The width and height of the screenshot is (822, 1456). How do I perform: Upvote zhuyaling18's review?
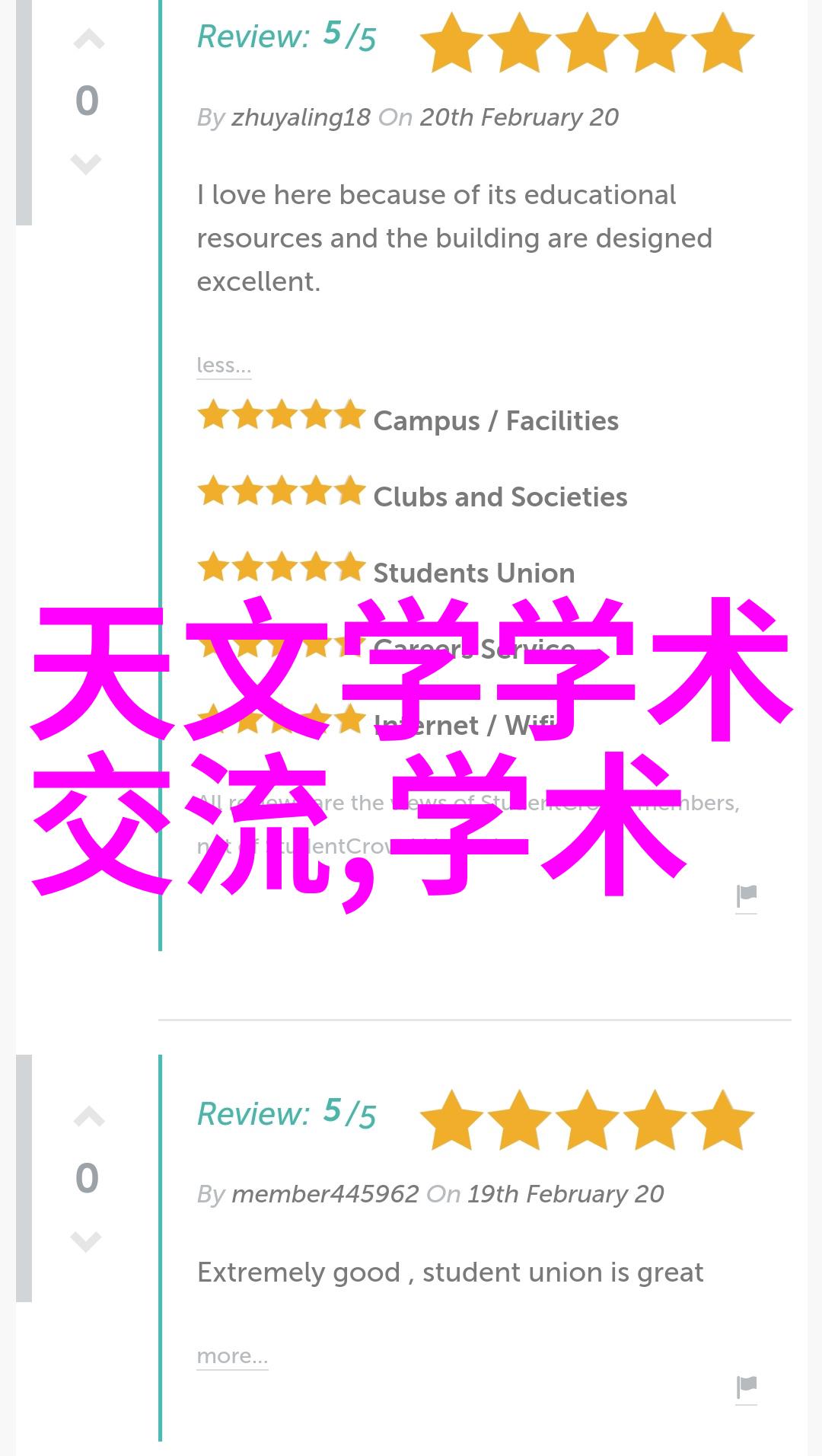[x=88, y=40]
